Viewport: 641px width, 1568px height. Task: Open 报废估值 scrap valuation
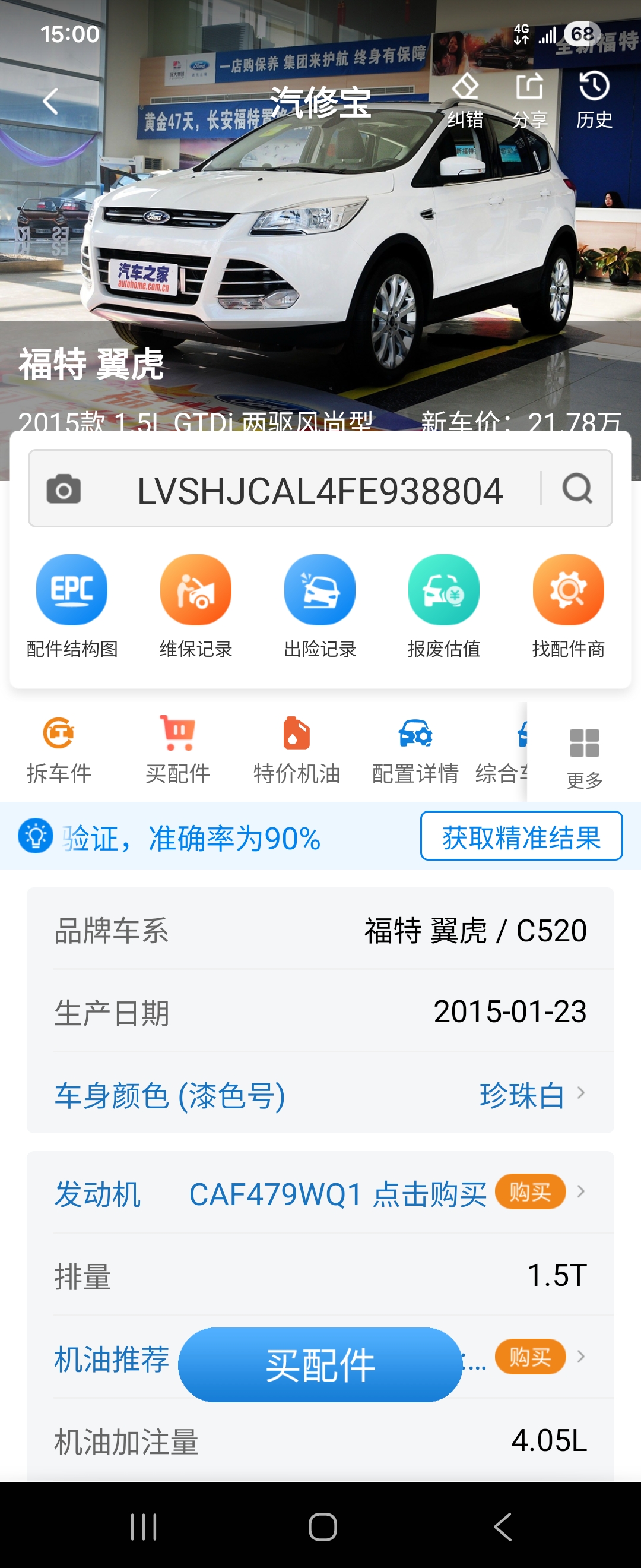tap(444, 606)
